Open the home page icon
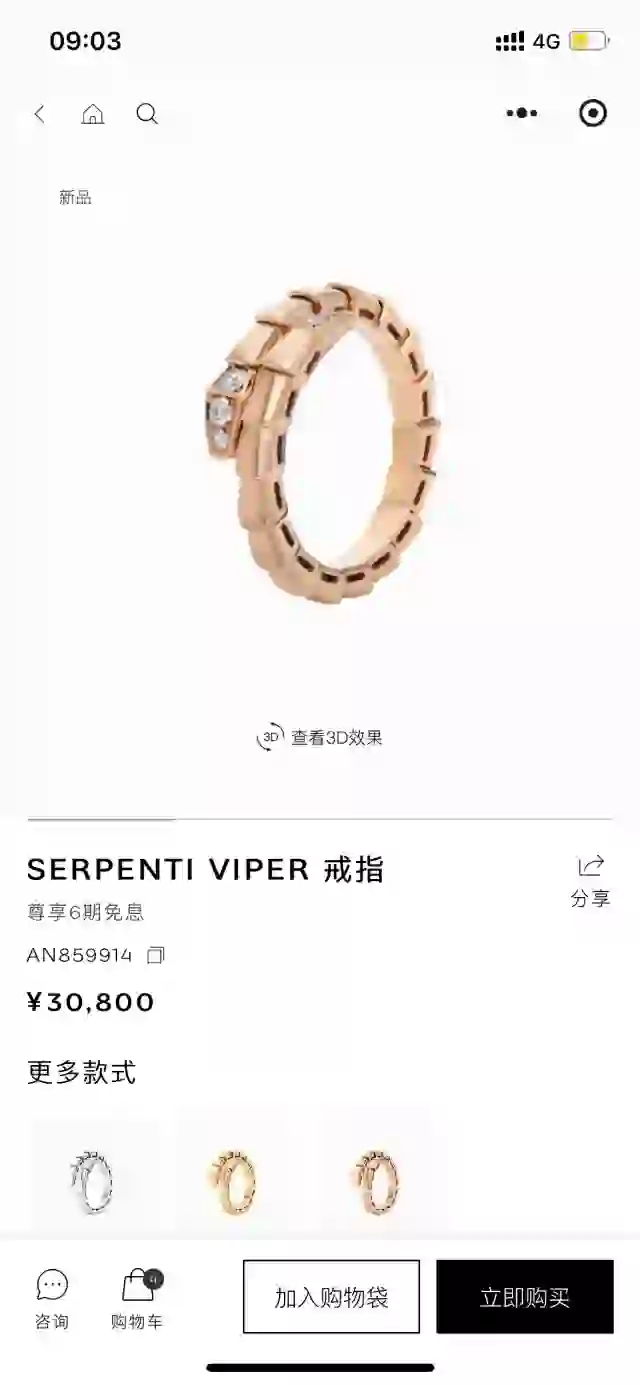The width and height of the screenshot is (640, 1385). point(93,114)
